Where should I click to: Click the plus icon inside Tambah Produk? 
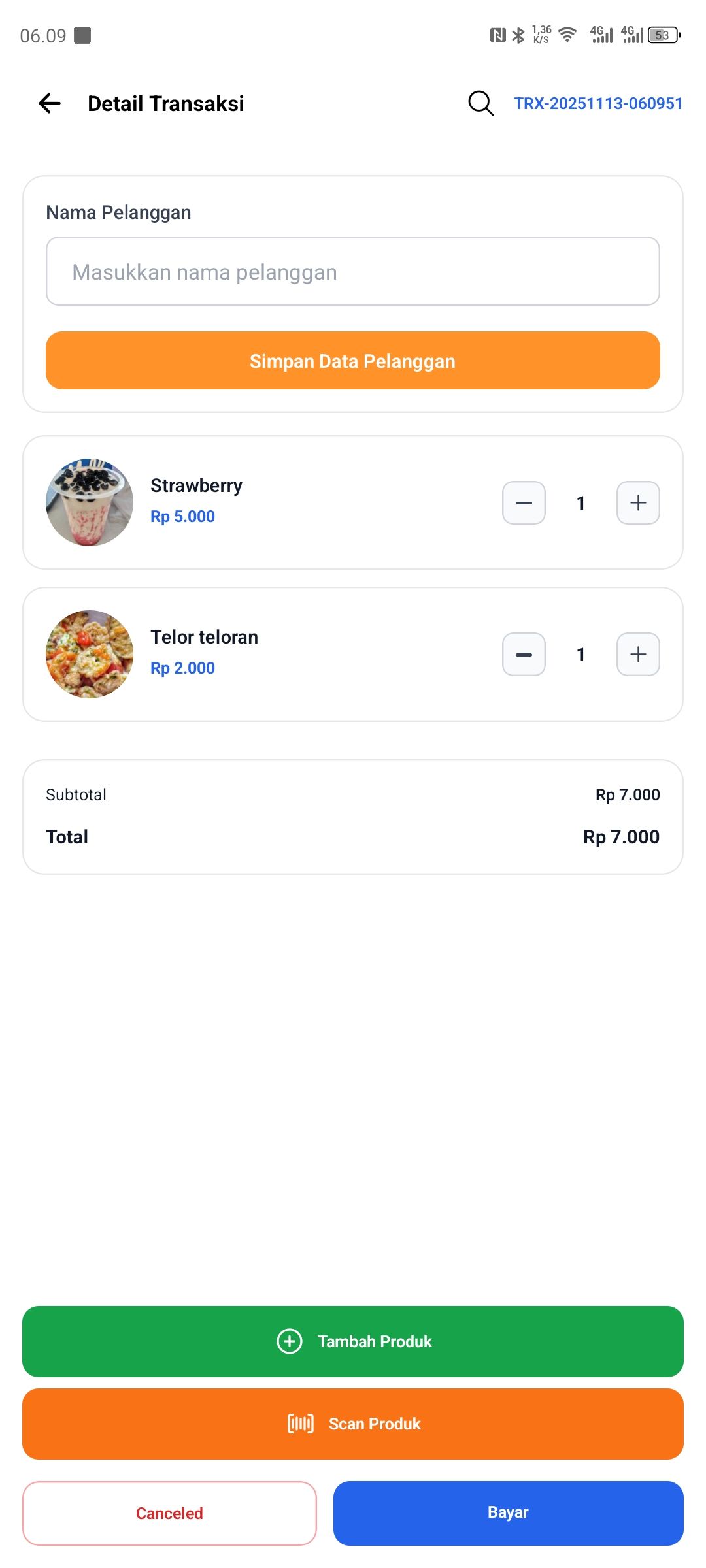tap(289, 1341)
